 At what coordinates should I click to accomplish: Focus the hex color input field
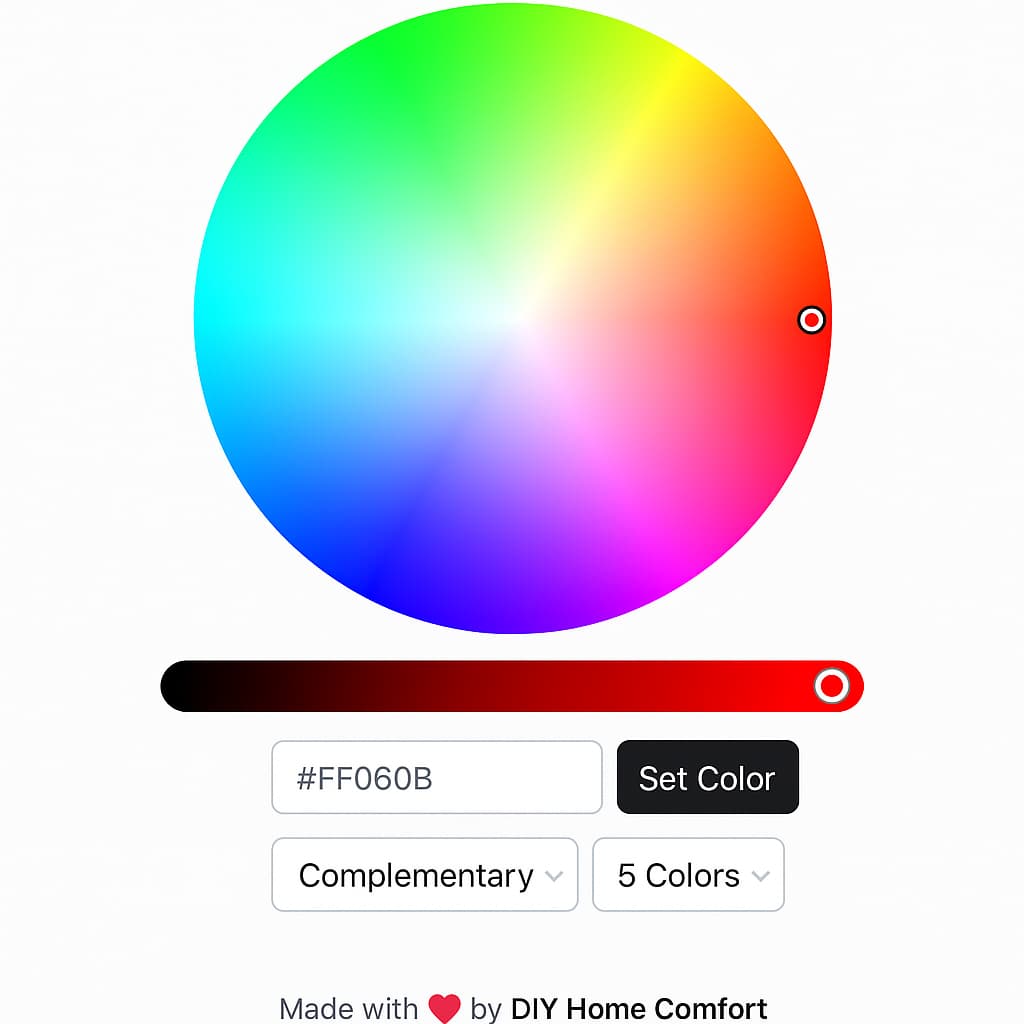tap(436, 777)
